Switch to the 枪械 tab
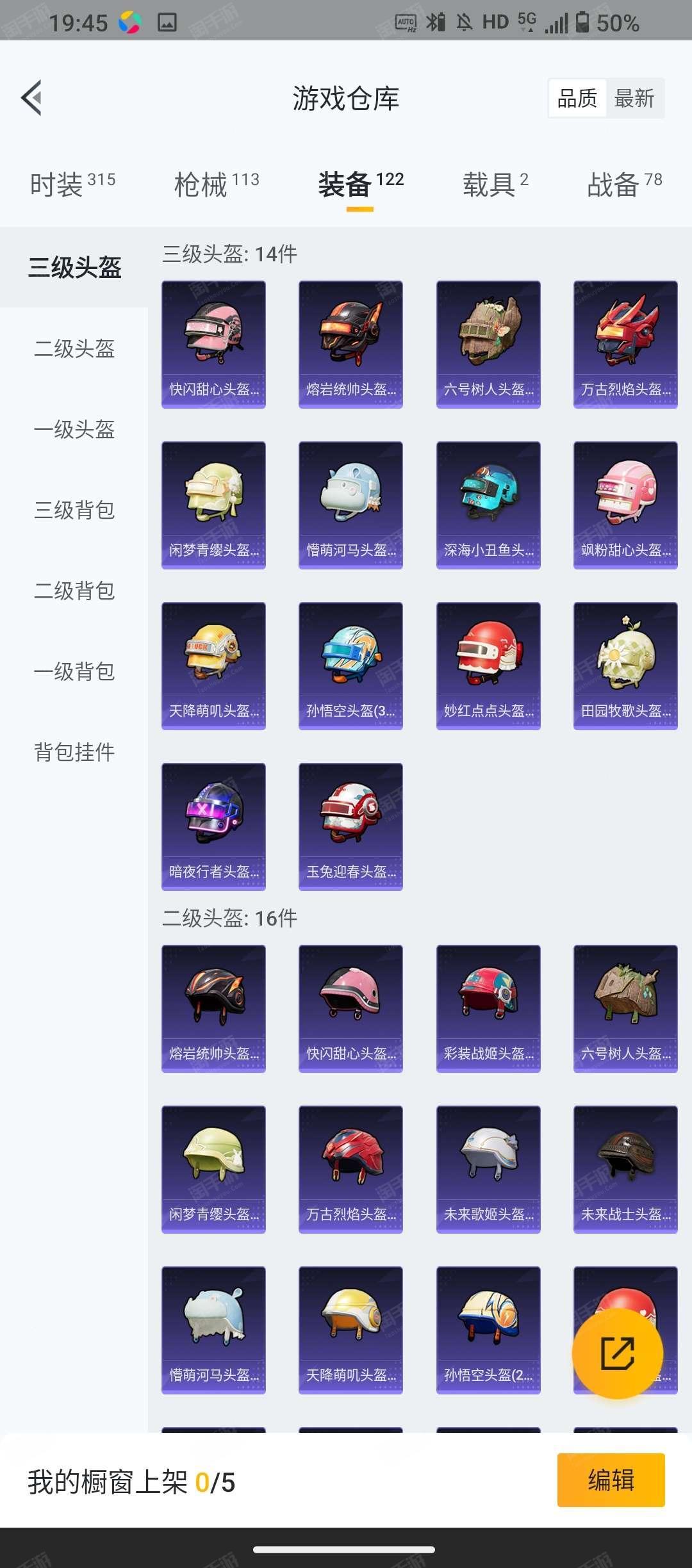Viewport: 692px width, 1568px height. click(217, 184)
